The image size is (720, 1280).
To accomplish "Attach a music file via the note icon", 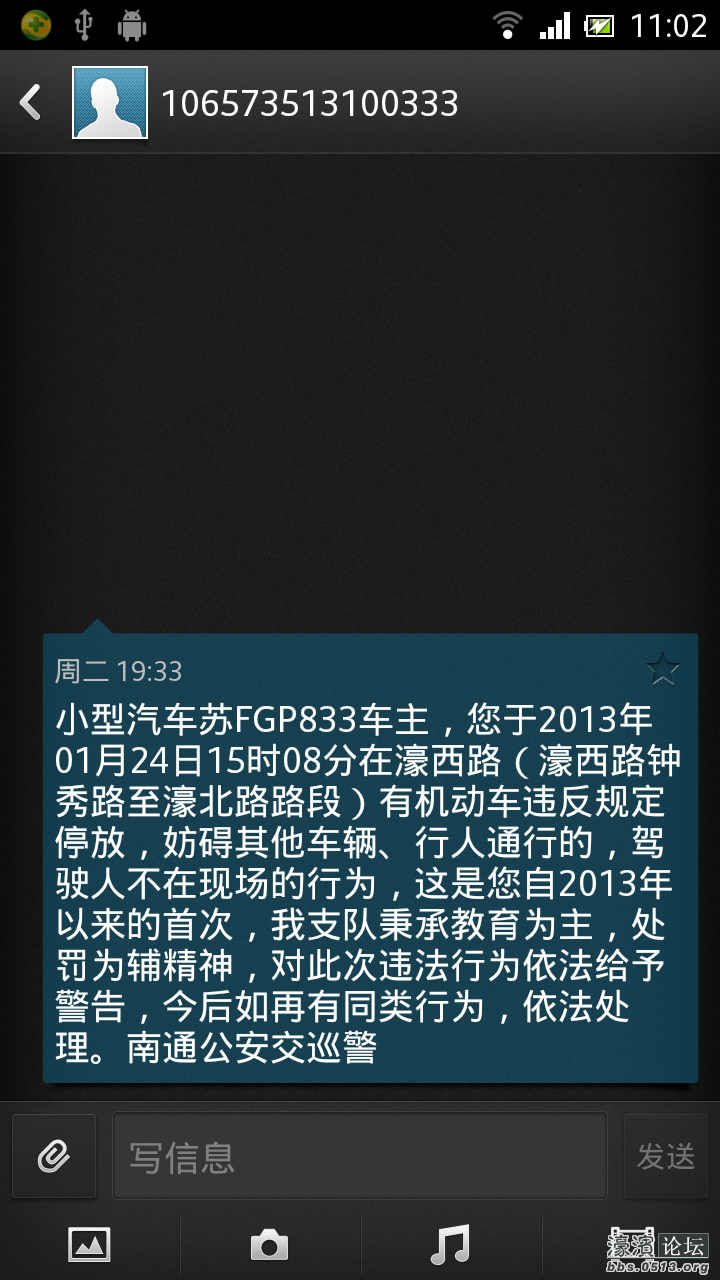I will (x=450, y=1244).
